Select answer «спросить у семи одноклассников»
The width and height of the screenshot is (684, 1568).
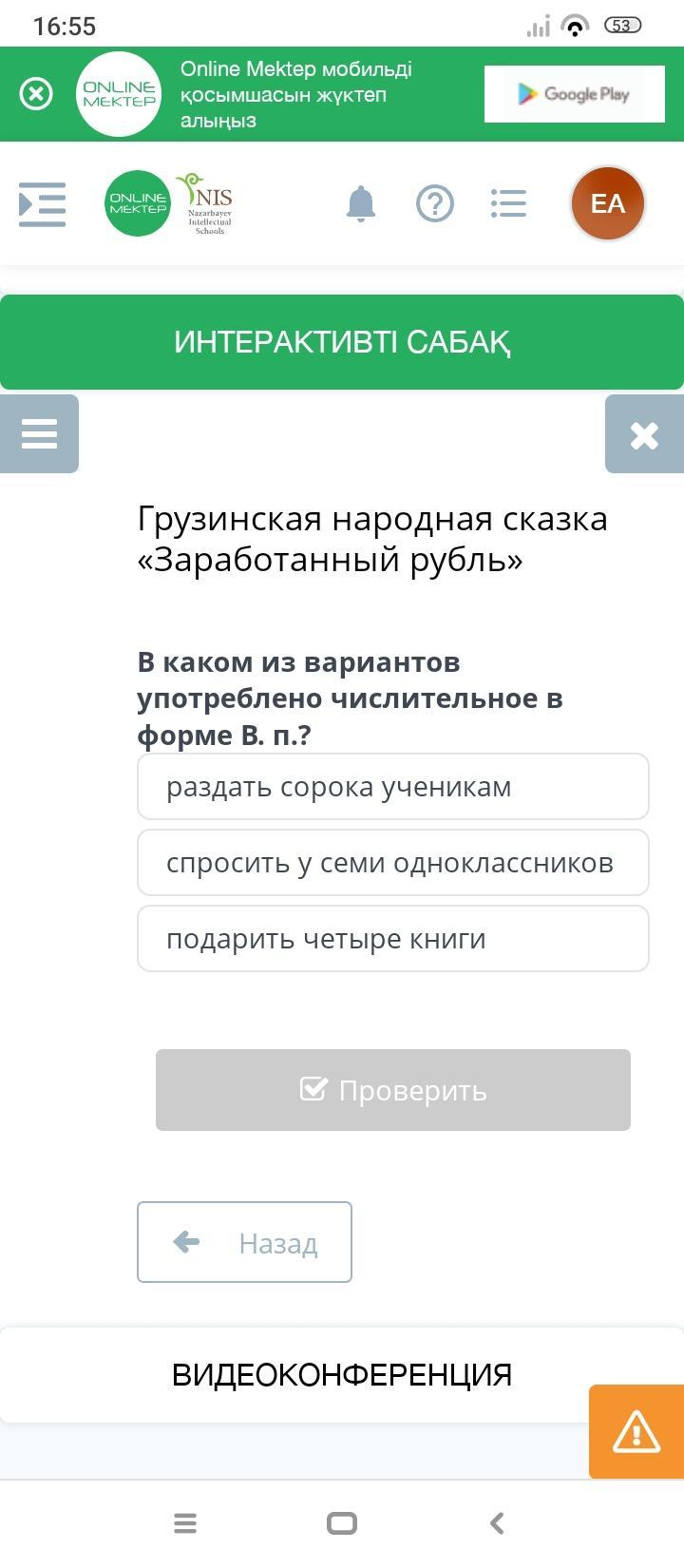pos(393,863)
